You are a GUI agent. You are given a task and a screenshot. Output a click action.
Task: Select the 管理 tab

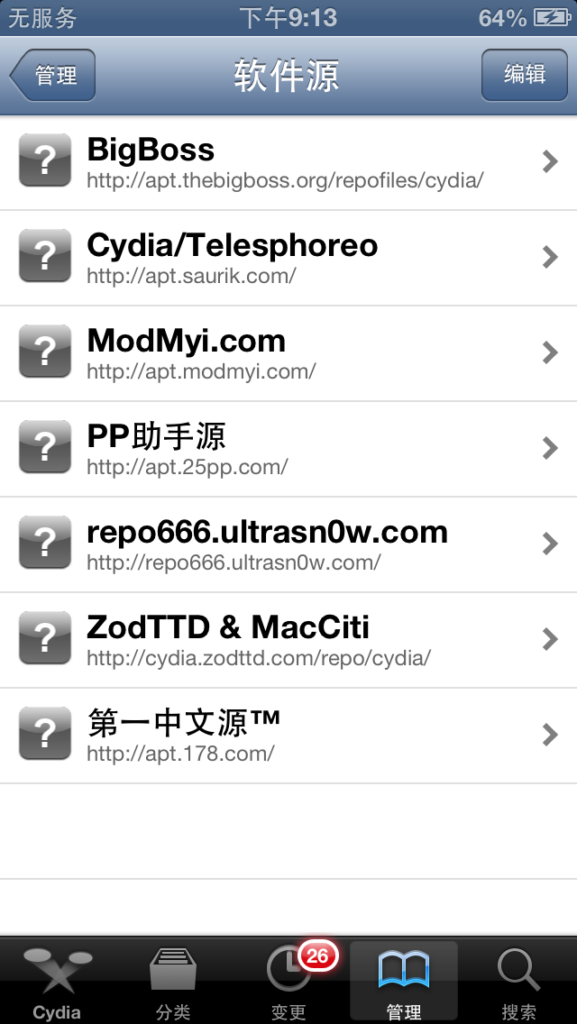[x=404, y=981]
